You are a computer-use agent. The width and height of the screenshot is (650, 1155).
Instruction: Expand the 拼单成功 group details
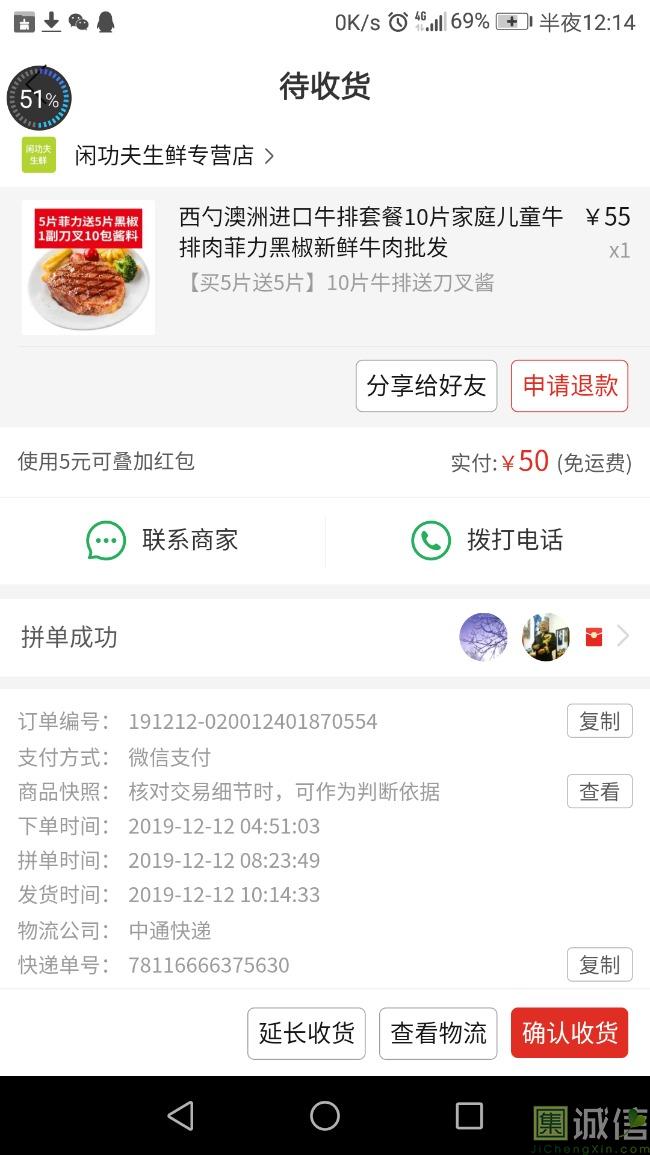point(325,637)
